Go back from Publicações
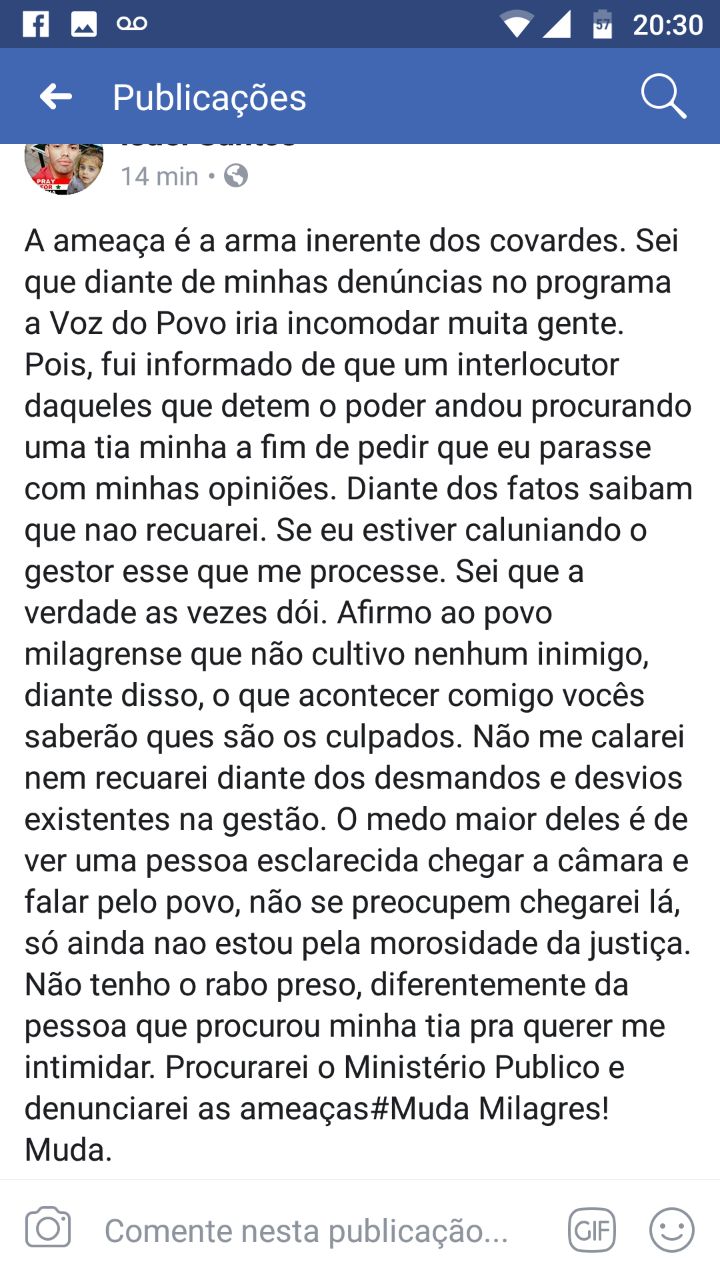Screen dimensions: 720x1280 pyautogui.click(x=56, y=97)
